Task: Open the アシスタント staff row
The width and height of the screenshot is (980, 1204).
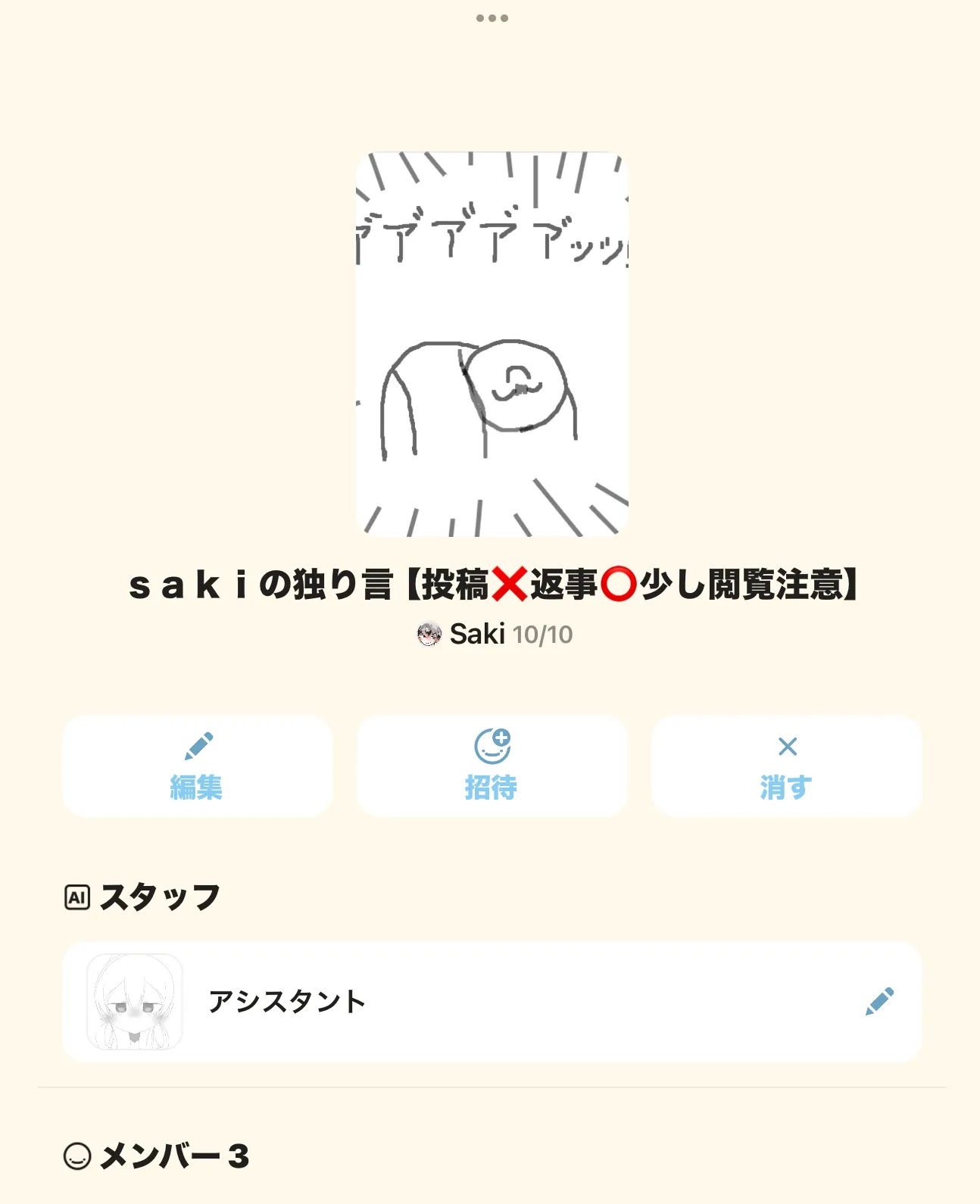Action: tap(454, 1001)
